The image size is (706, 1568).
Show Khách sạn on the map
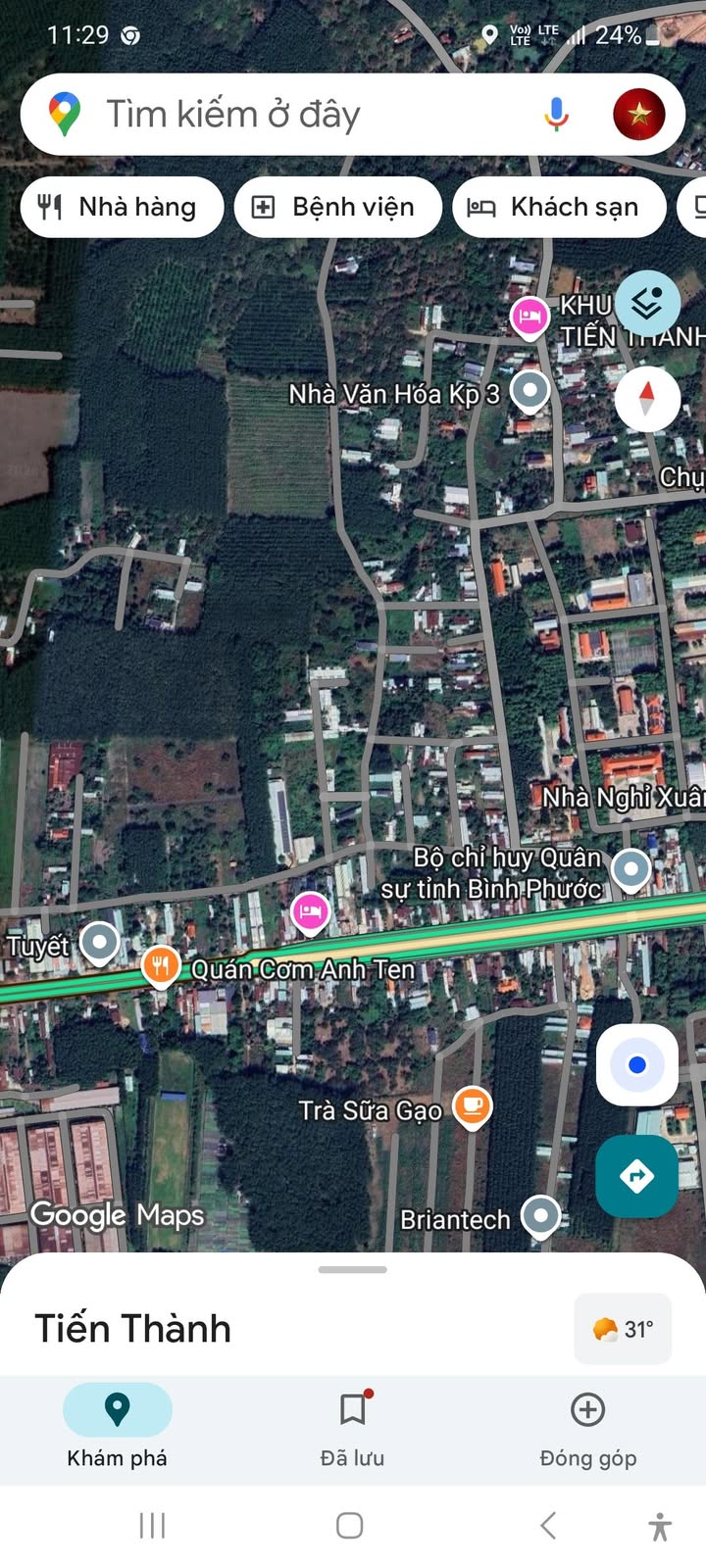click(559, 207)
